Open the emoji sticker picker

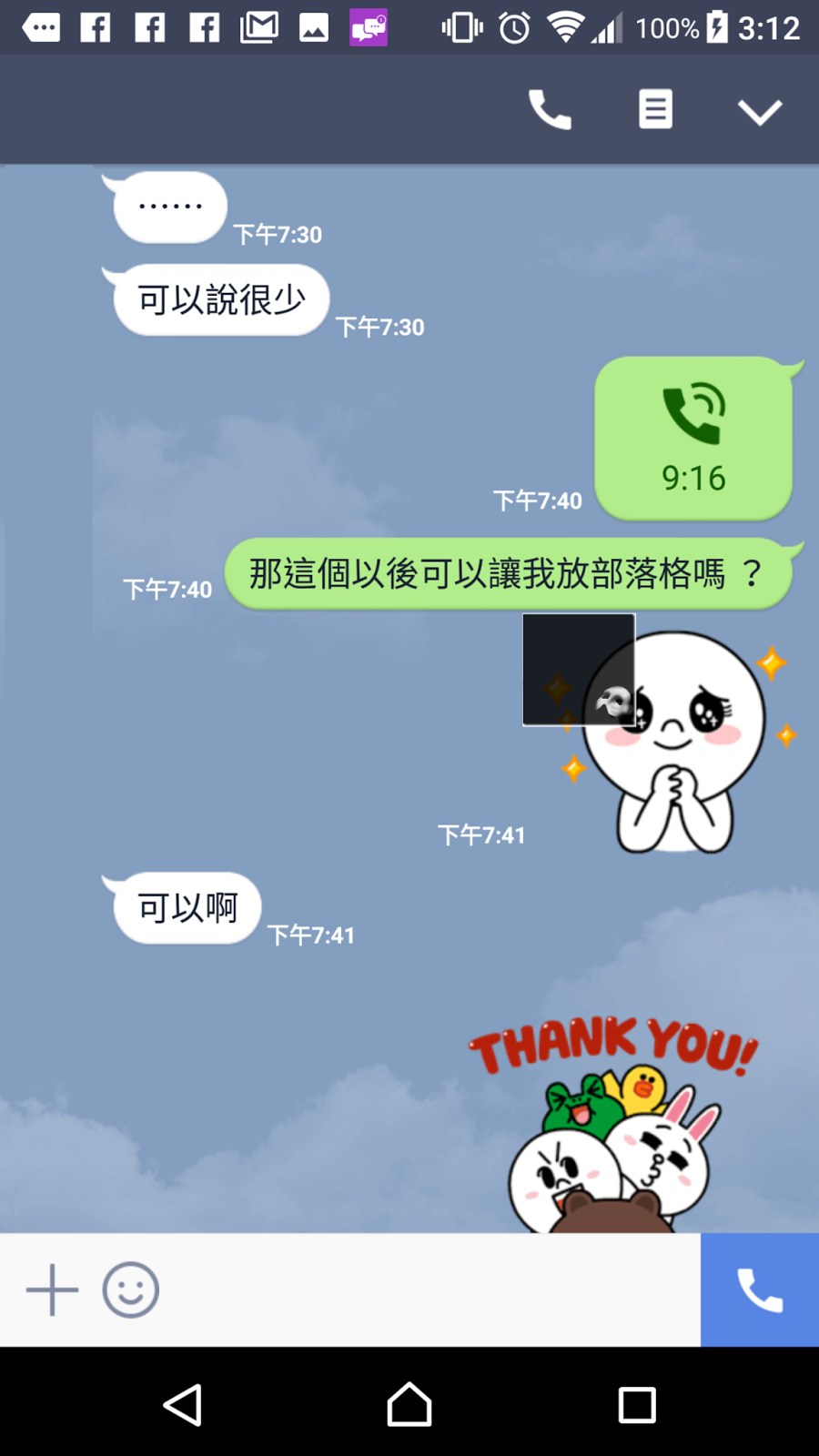tap(131, 1289)
